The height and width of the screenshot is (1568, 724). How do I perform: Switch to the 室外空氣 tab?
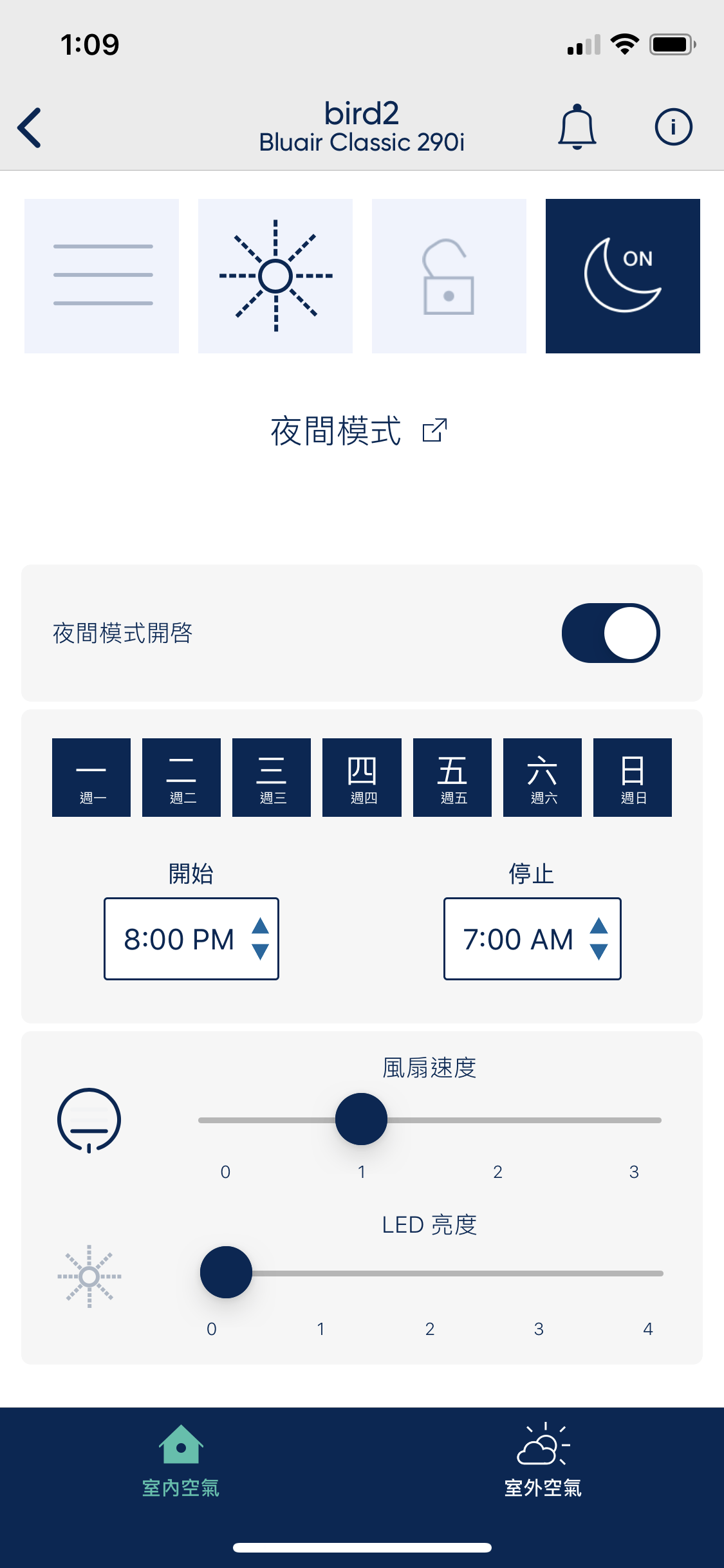(543, 1461)
